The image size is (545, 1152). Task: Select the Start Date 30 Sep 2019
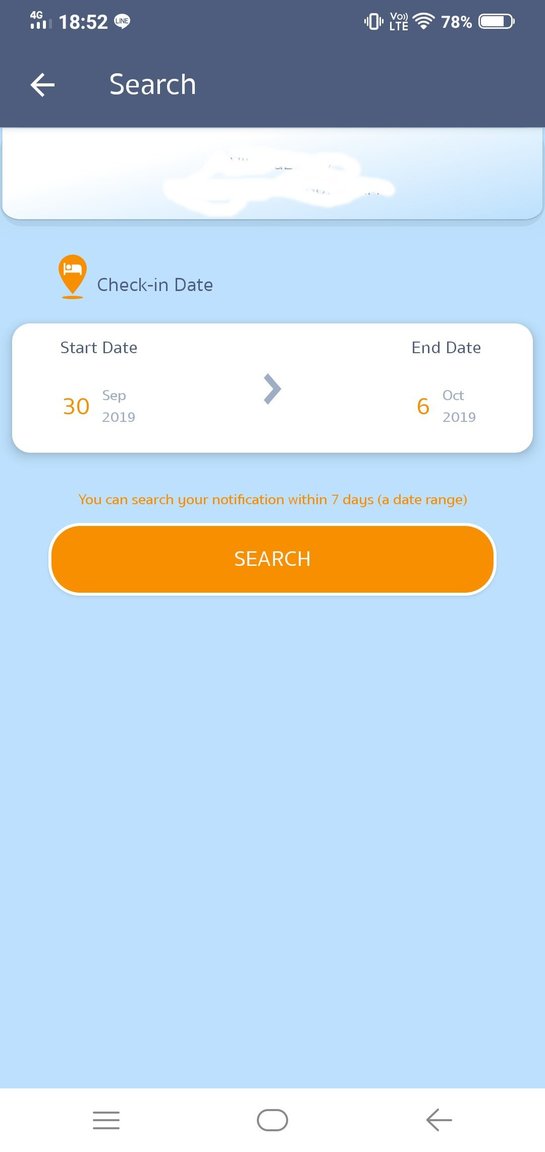(x=98, y=406)
